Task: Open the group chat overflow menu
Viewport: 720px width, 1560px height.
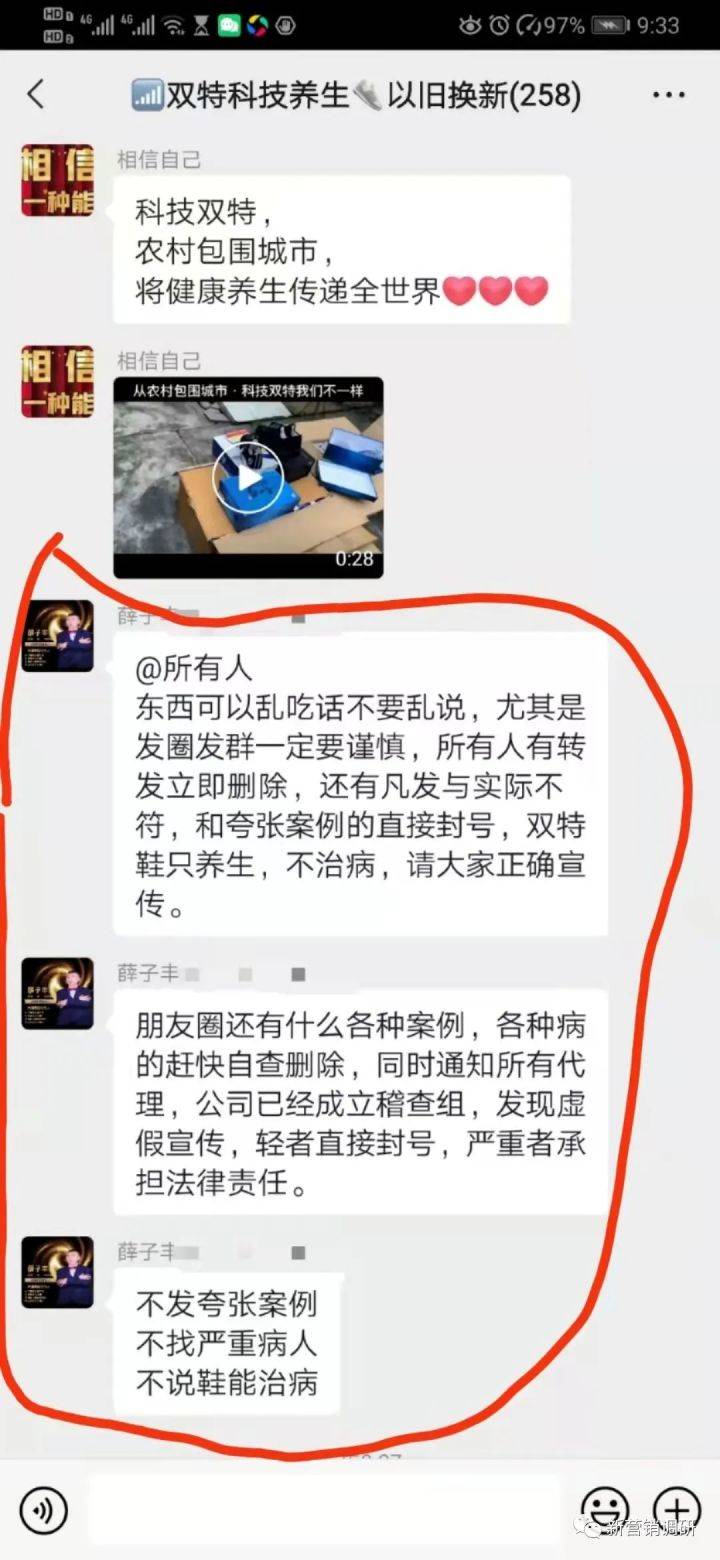Action: click(x=668, y=96)
